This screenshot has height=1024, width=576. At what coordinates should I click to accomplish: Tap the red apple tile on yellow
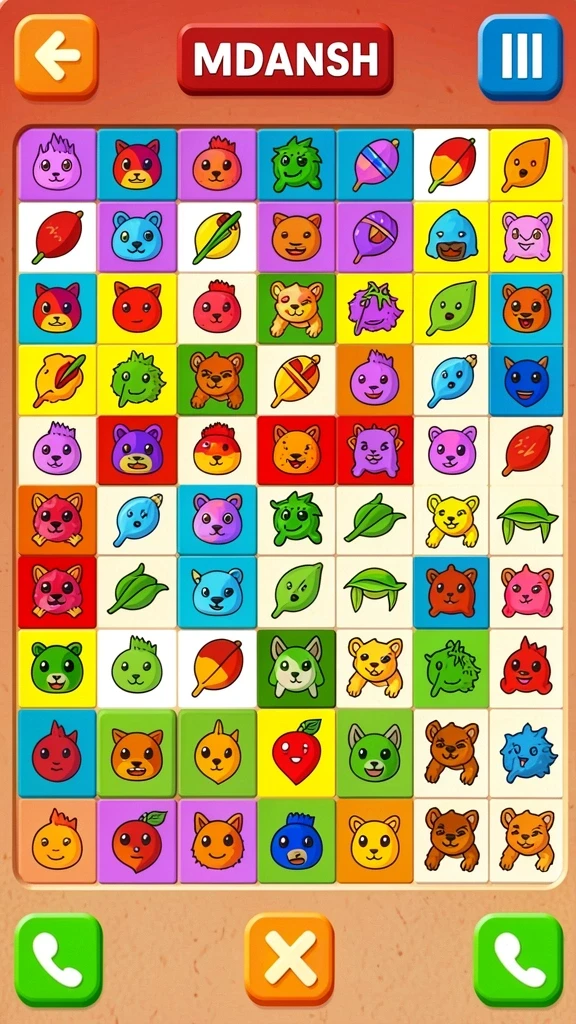coord(296,753)
